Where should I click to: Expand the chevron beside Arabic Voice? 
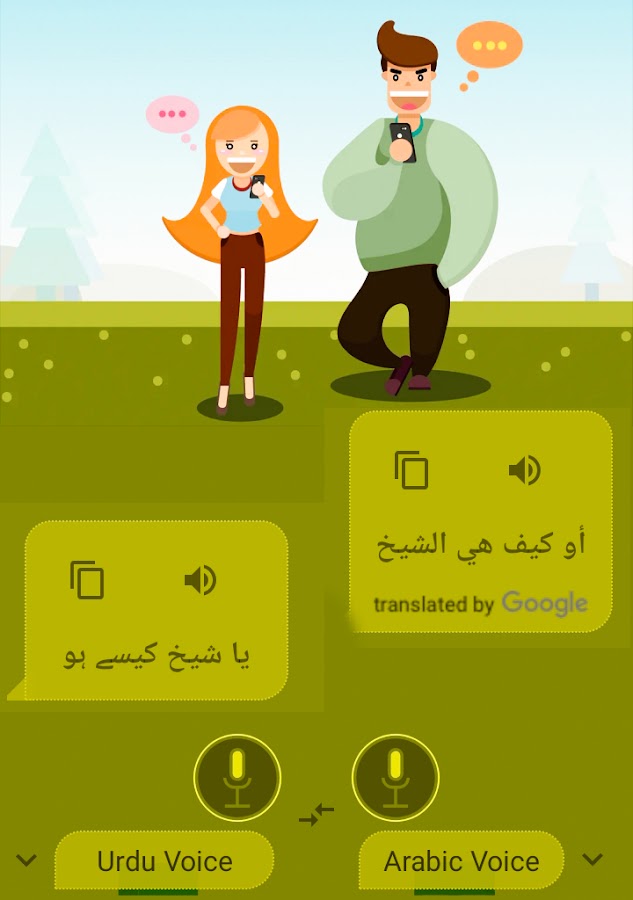point(593,859)
